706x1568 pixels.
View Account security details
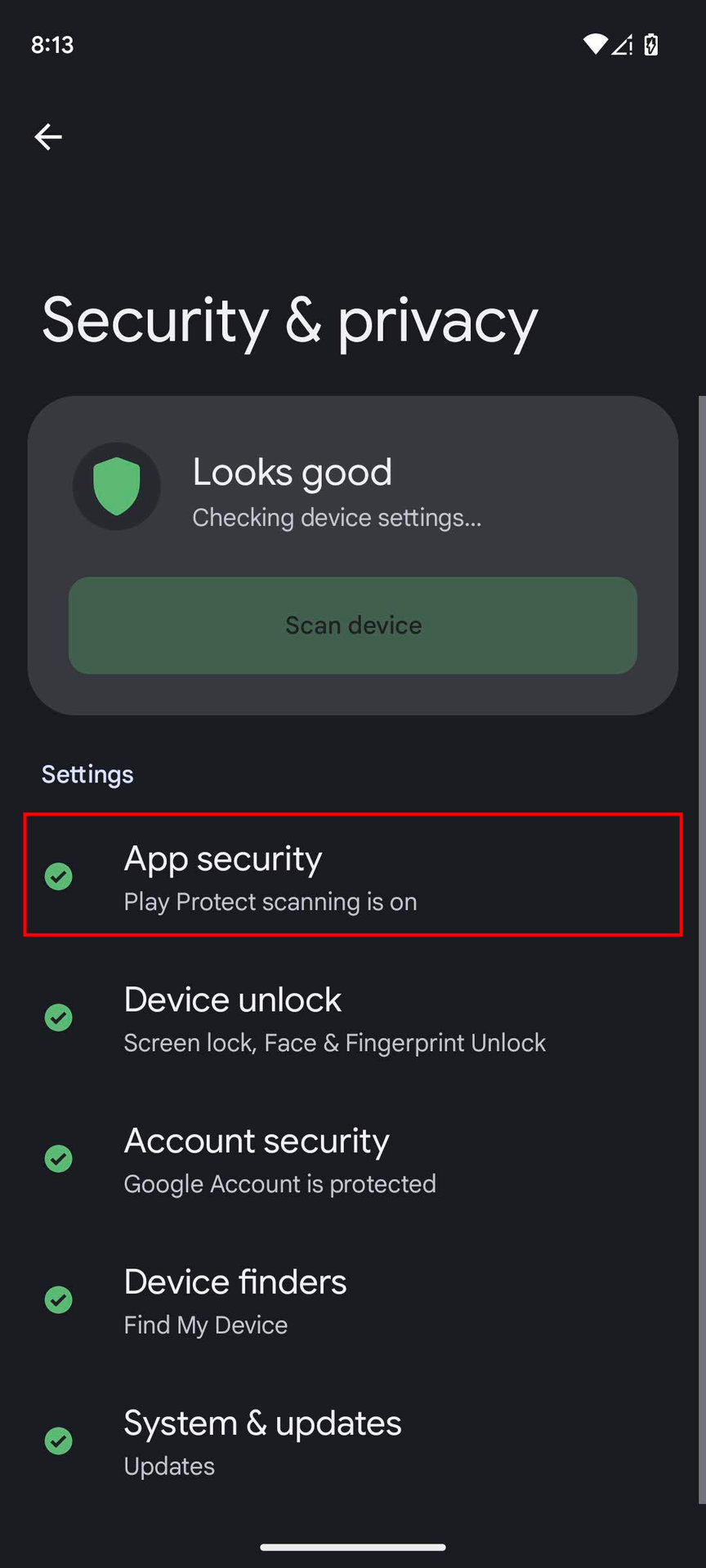point(353,1159)
